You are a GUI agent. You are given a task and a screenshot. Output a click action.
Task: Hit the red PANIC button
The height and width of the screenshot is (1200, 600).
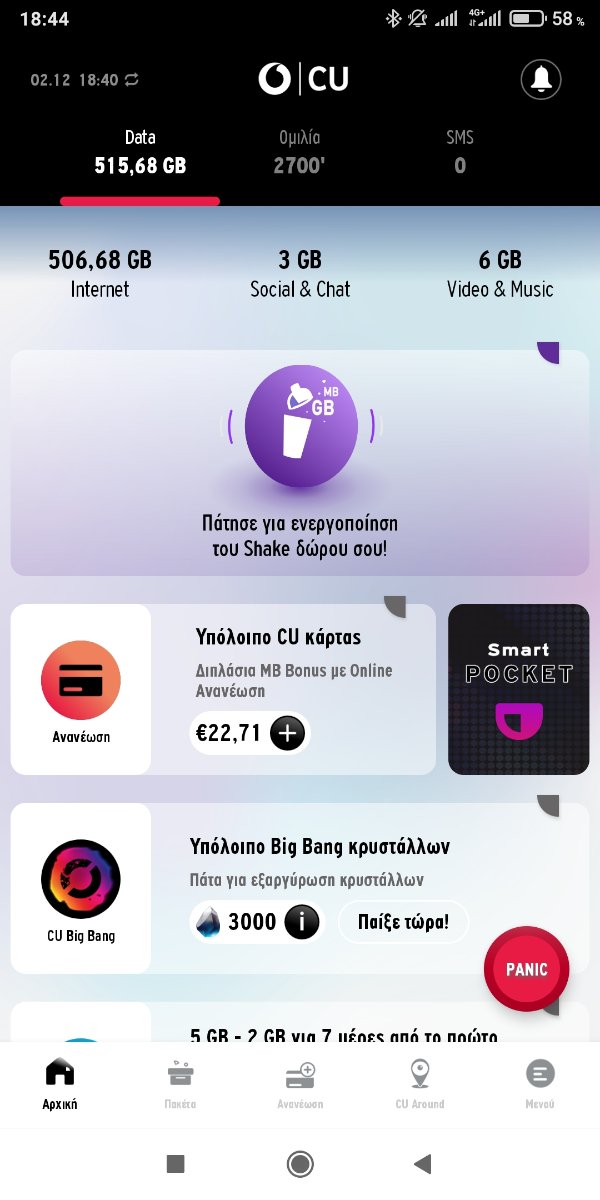526,969
